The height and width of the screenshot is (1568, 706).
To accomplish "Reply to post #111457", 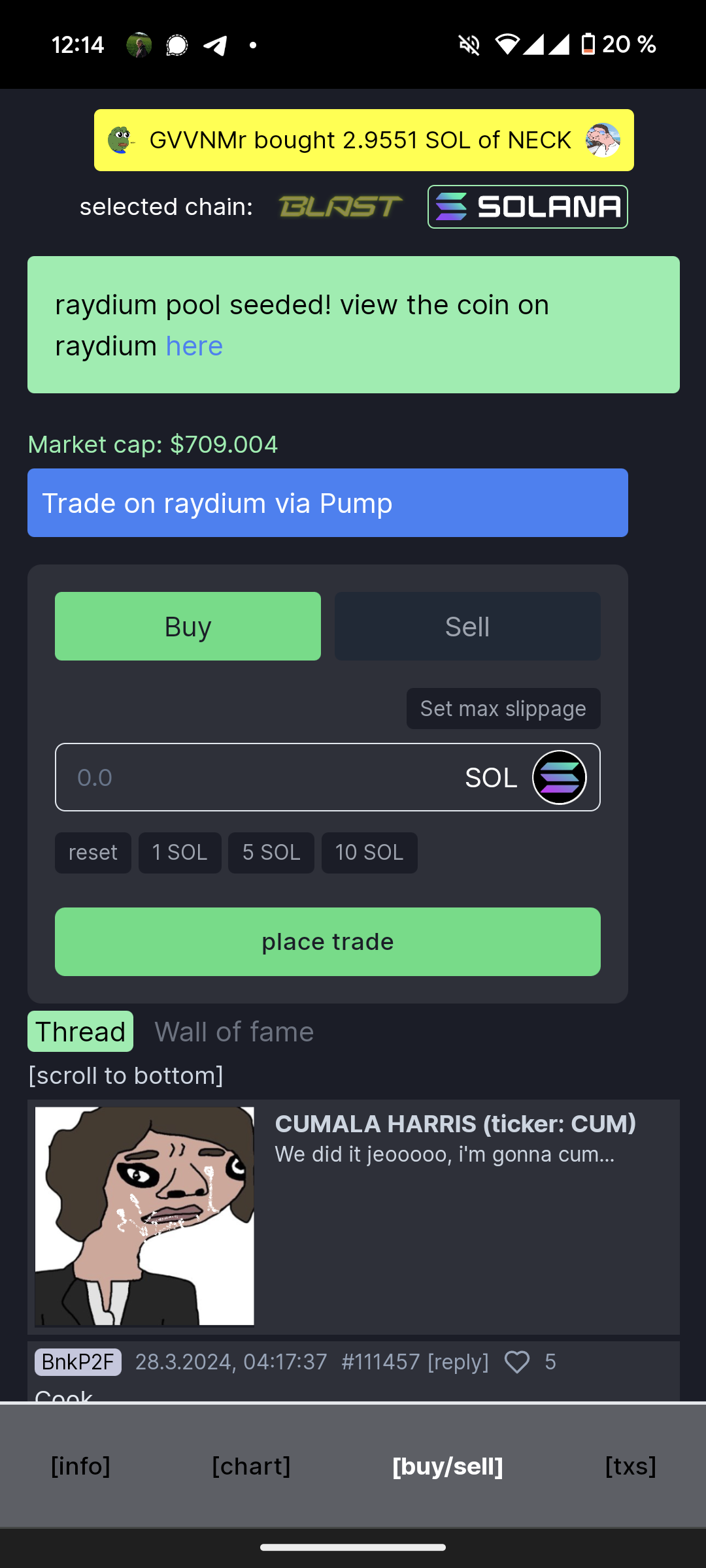I will click(458, 1362).
